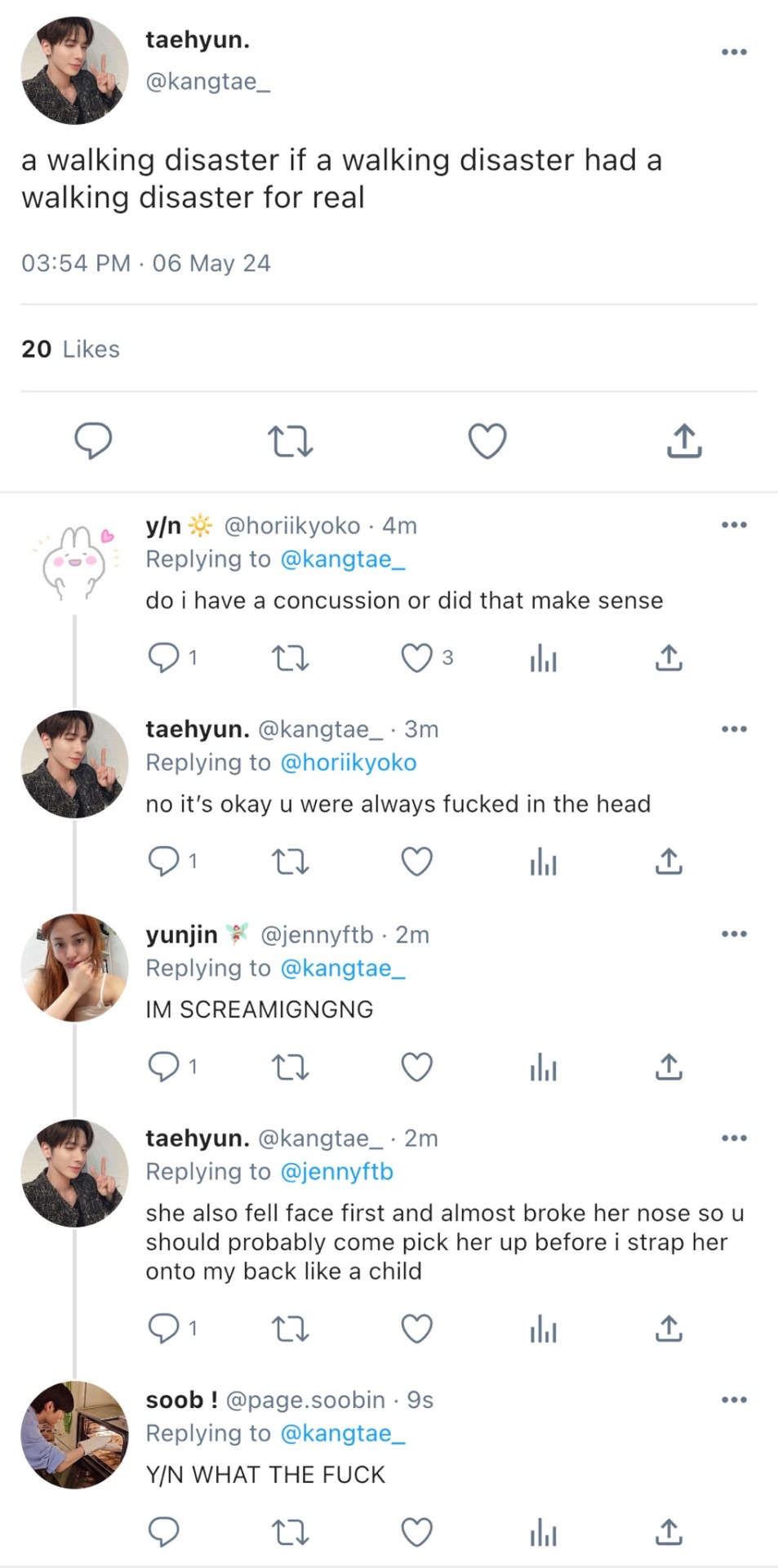
Task: Like taehyun's "no it's okay" reply
Action: click(x=416, y=862)
